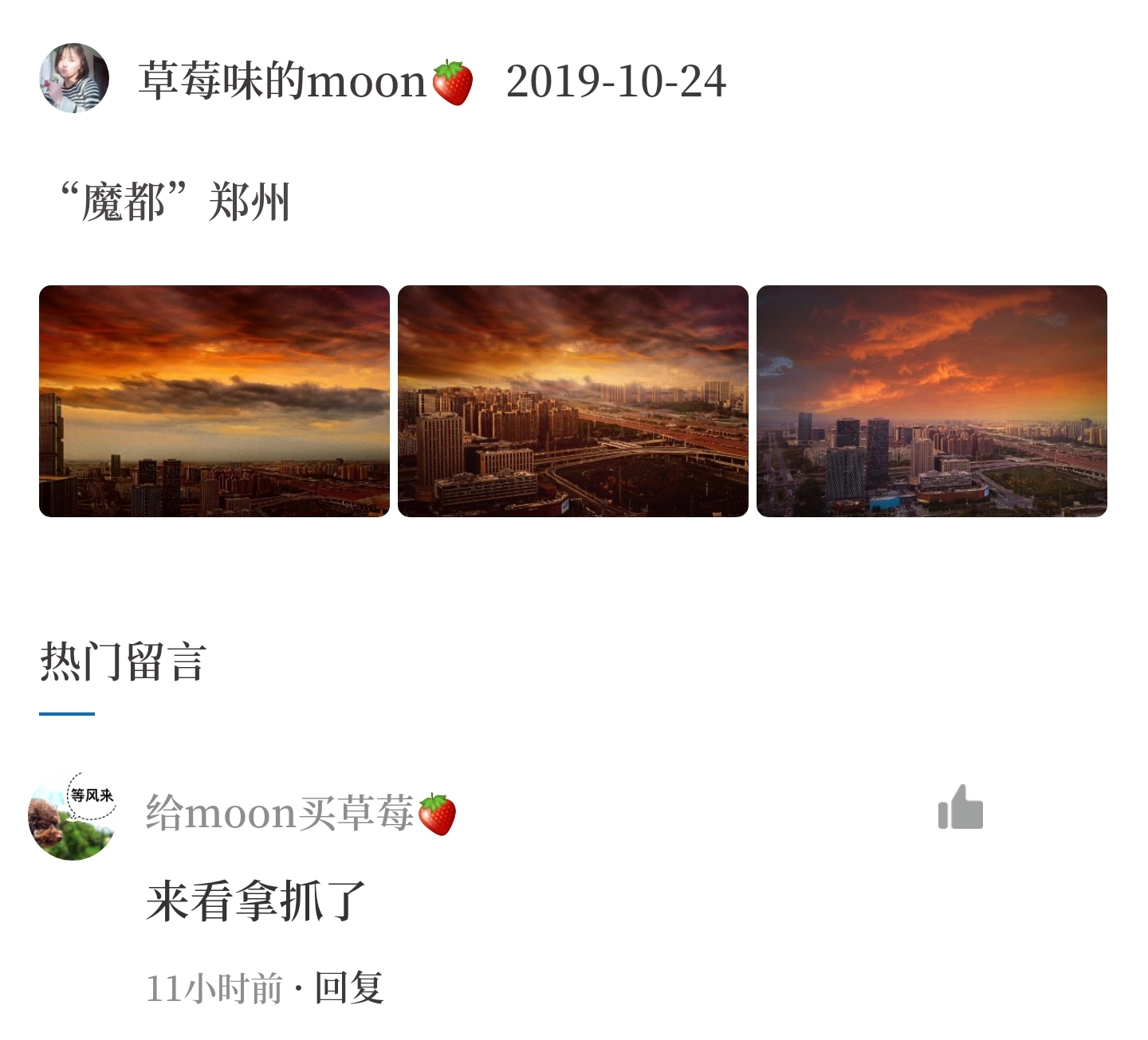Like the comment by 给moon买草莓

tap(960, 807)
